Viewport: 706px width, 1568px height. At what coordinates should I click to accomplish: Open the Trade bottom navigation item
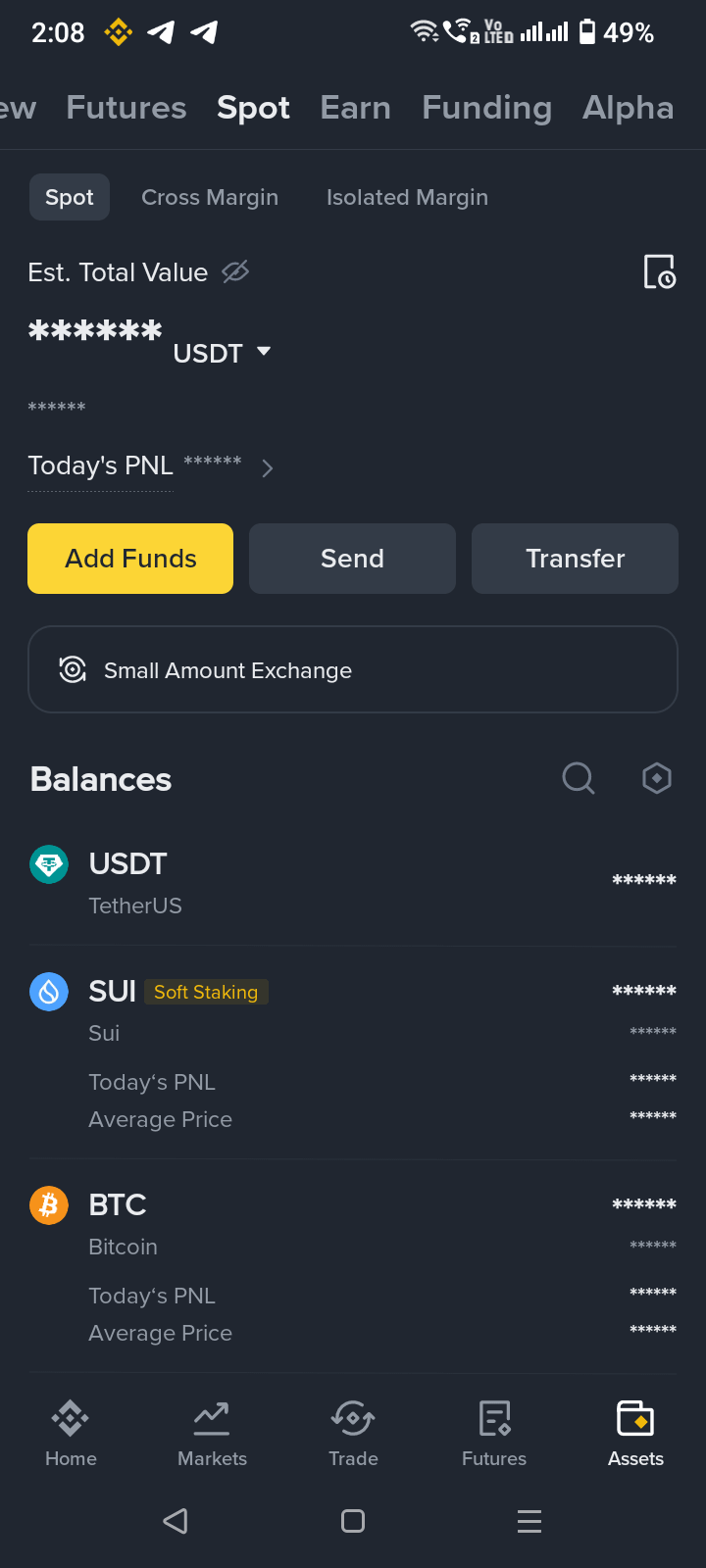(x=353, y=1435)
